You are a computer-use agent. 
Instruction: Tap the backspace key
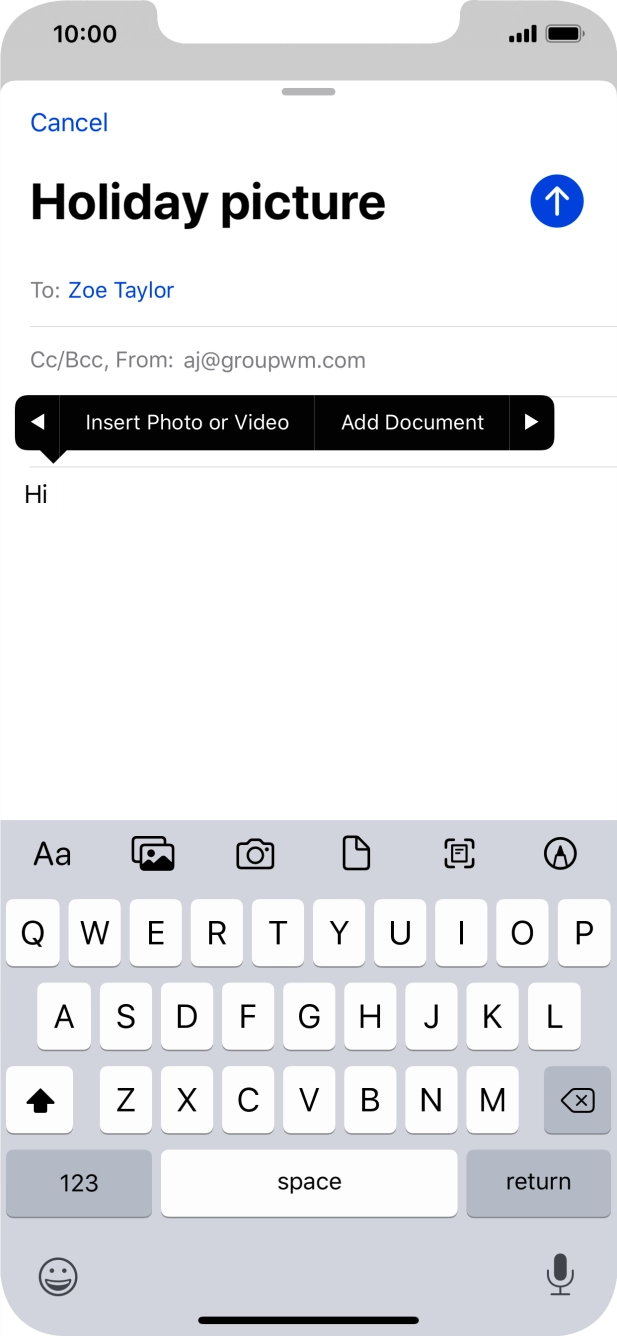(577, 1100)
